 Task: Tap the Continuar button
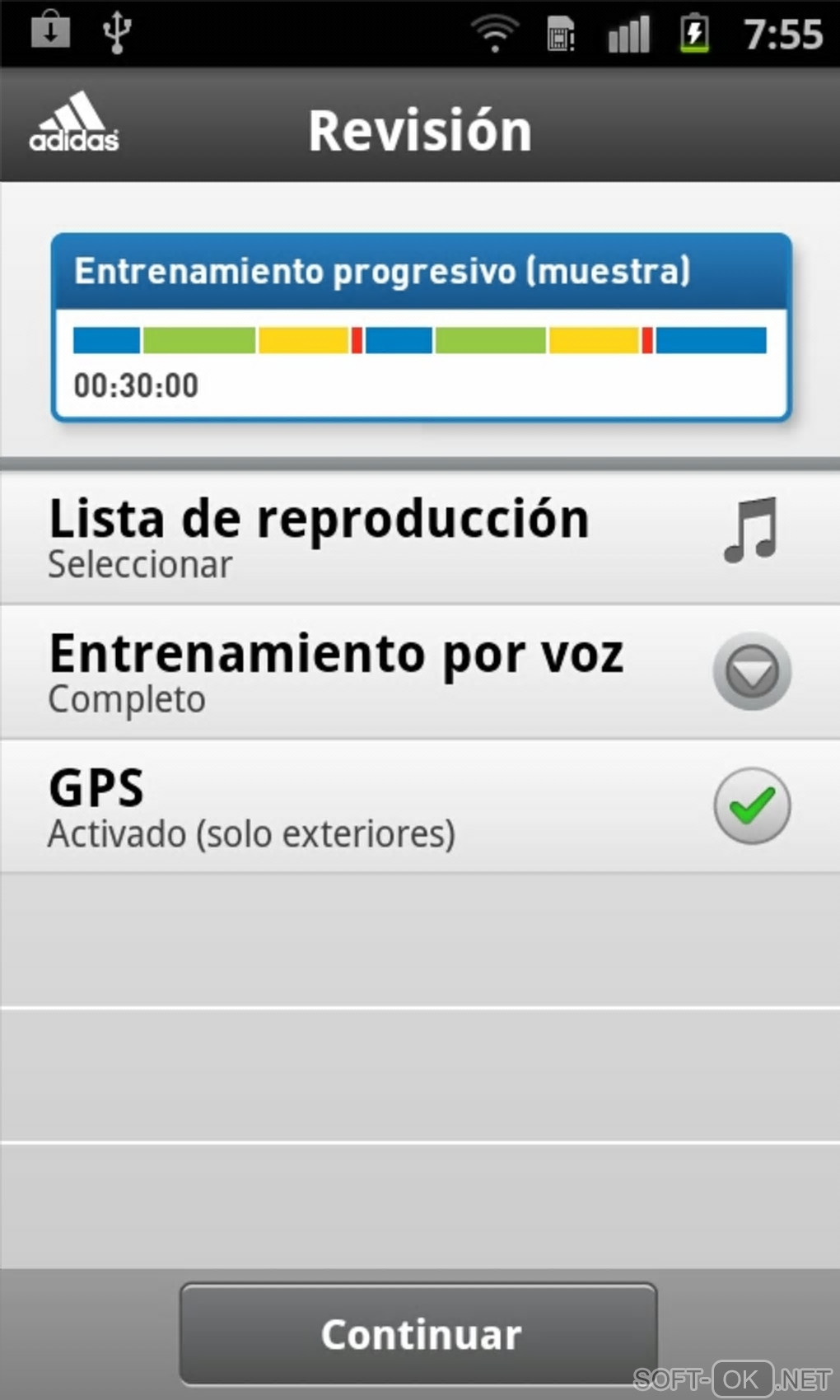pyautogui.click(x=418, y=1334)
